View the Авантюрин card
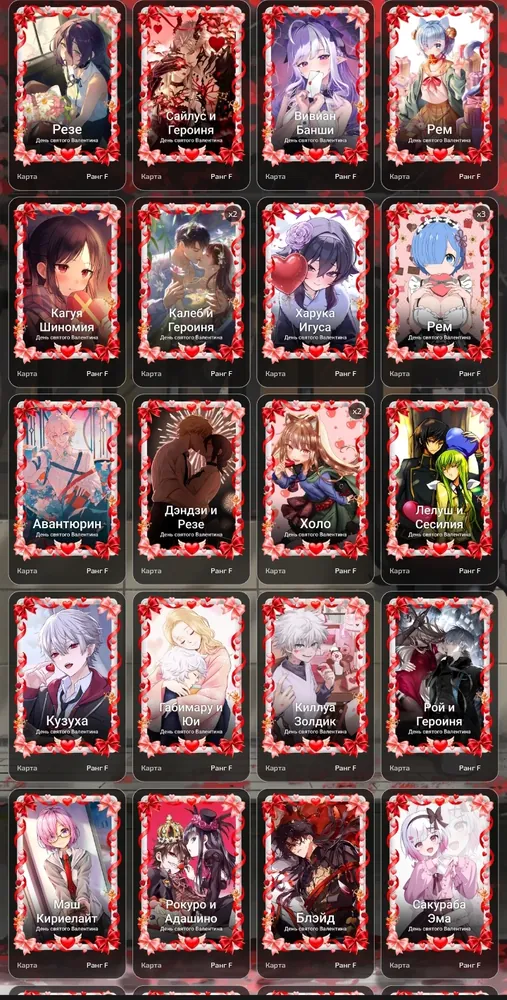Image resolution: width=507 pixels, height=1000 pixels. 67,489
